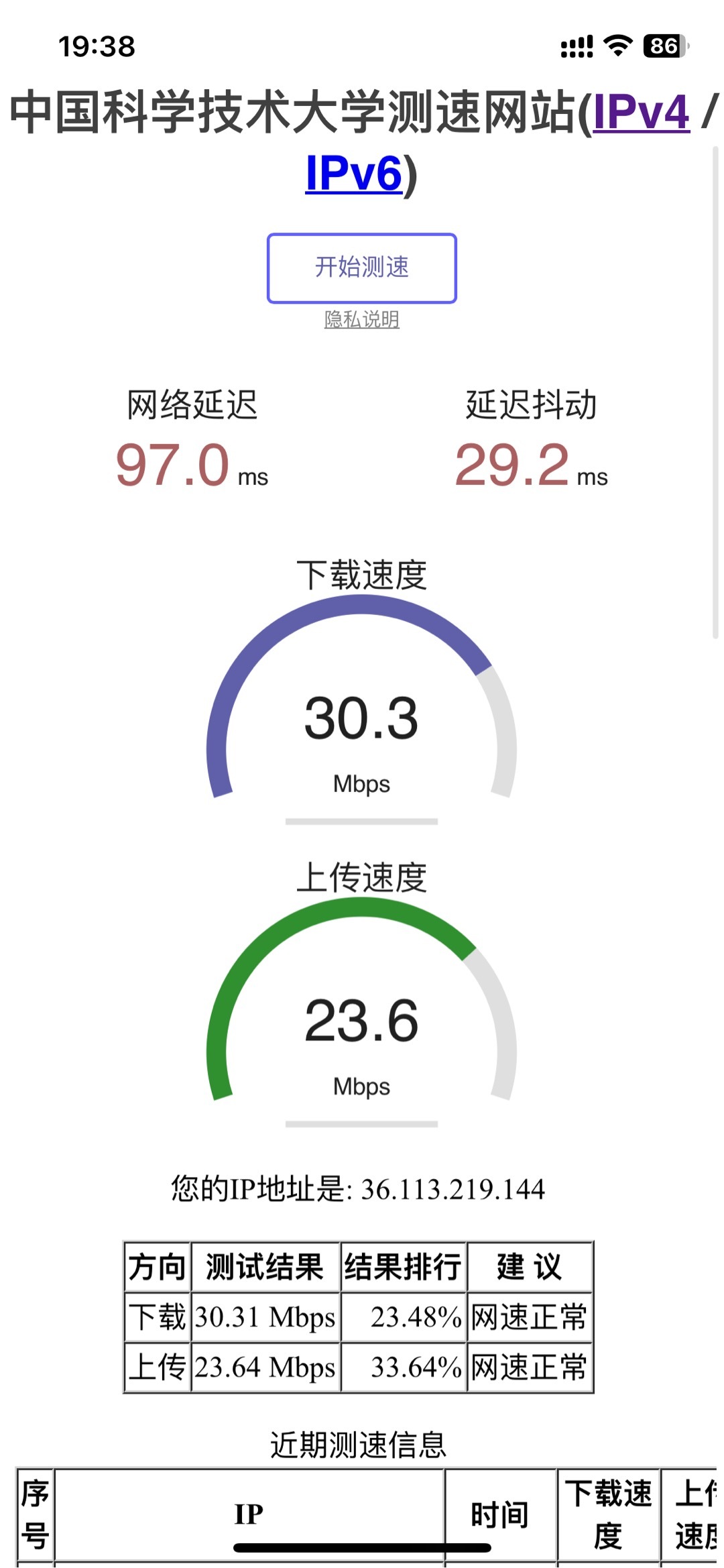Open the 隐私说明 privacy link
Viewport: 724px width, 1568px height.
[x=361, y=319]
